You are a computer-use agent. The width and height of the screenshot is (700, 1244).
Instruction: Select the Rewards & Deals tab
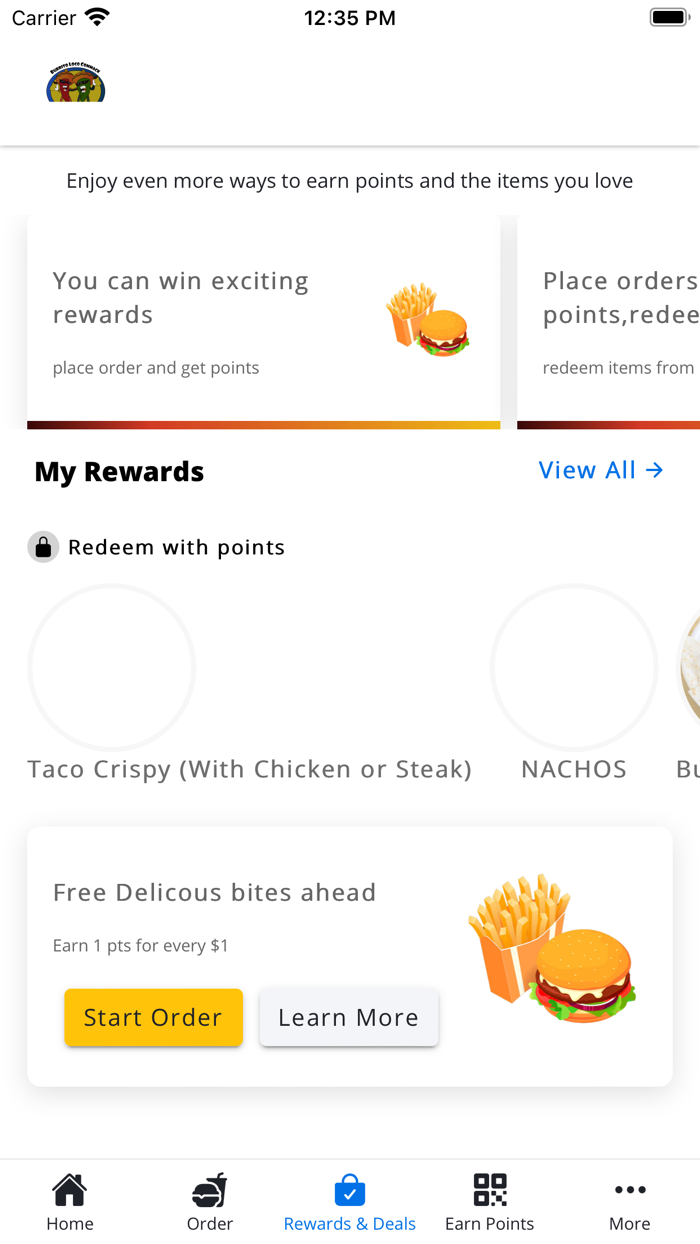350,1202
